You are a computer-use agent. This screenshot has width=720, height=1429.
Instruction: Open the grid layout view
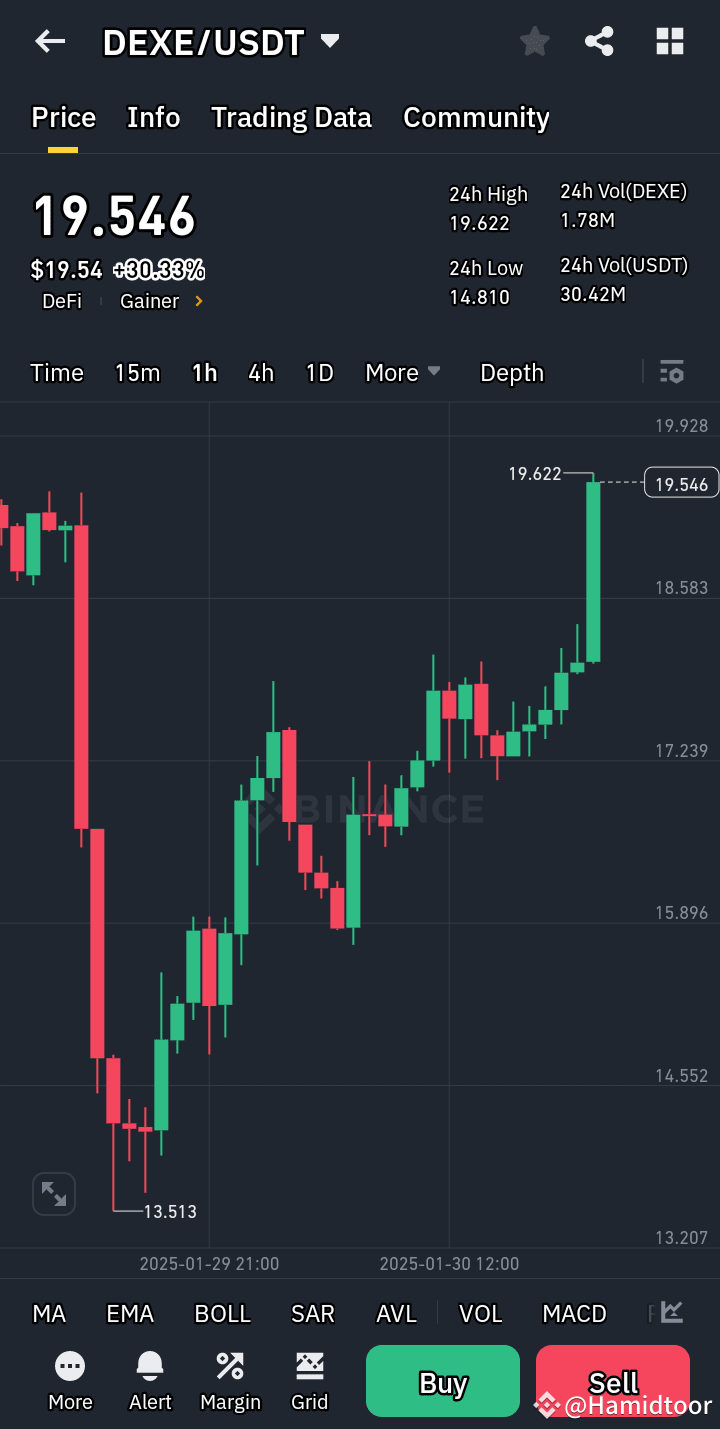[669, 41]
